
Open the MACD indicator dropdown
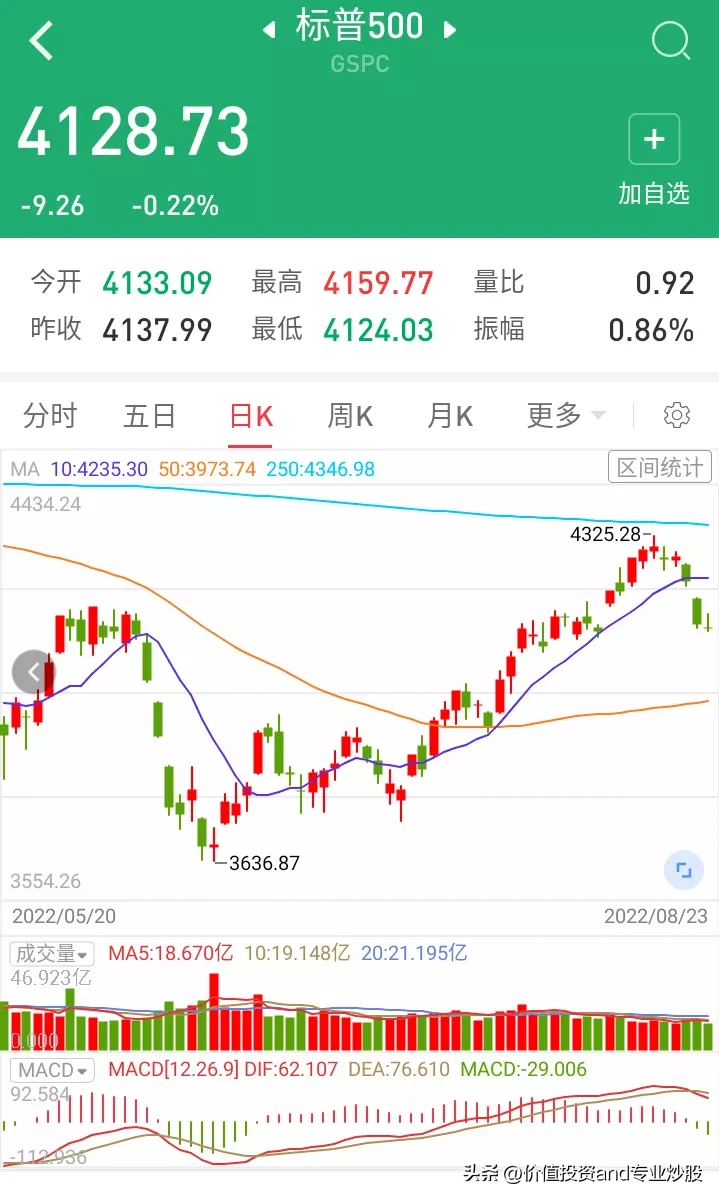point(51,1070)
